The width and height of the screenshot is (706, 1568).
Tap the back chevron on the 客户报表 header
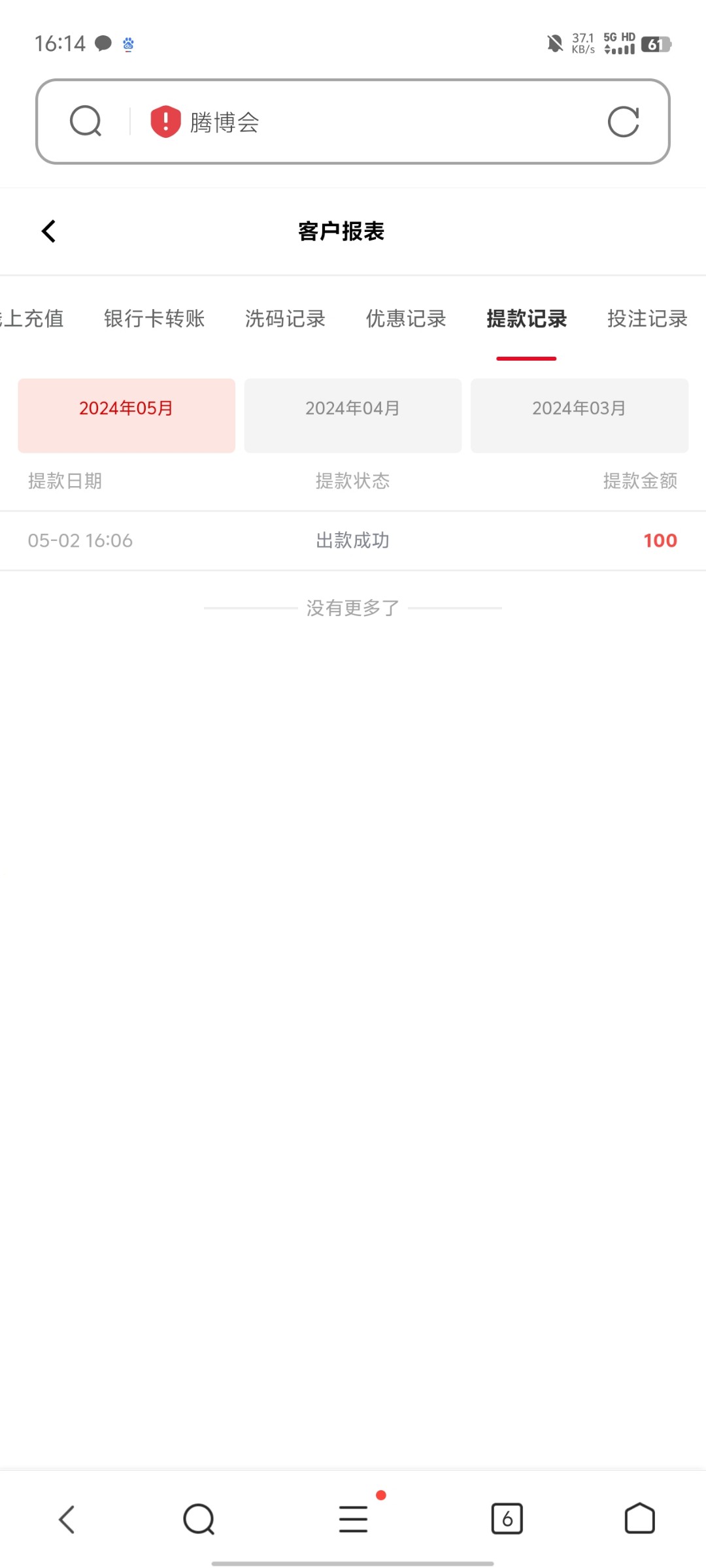click(x=48, y=231)
